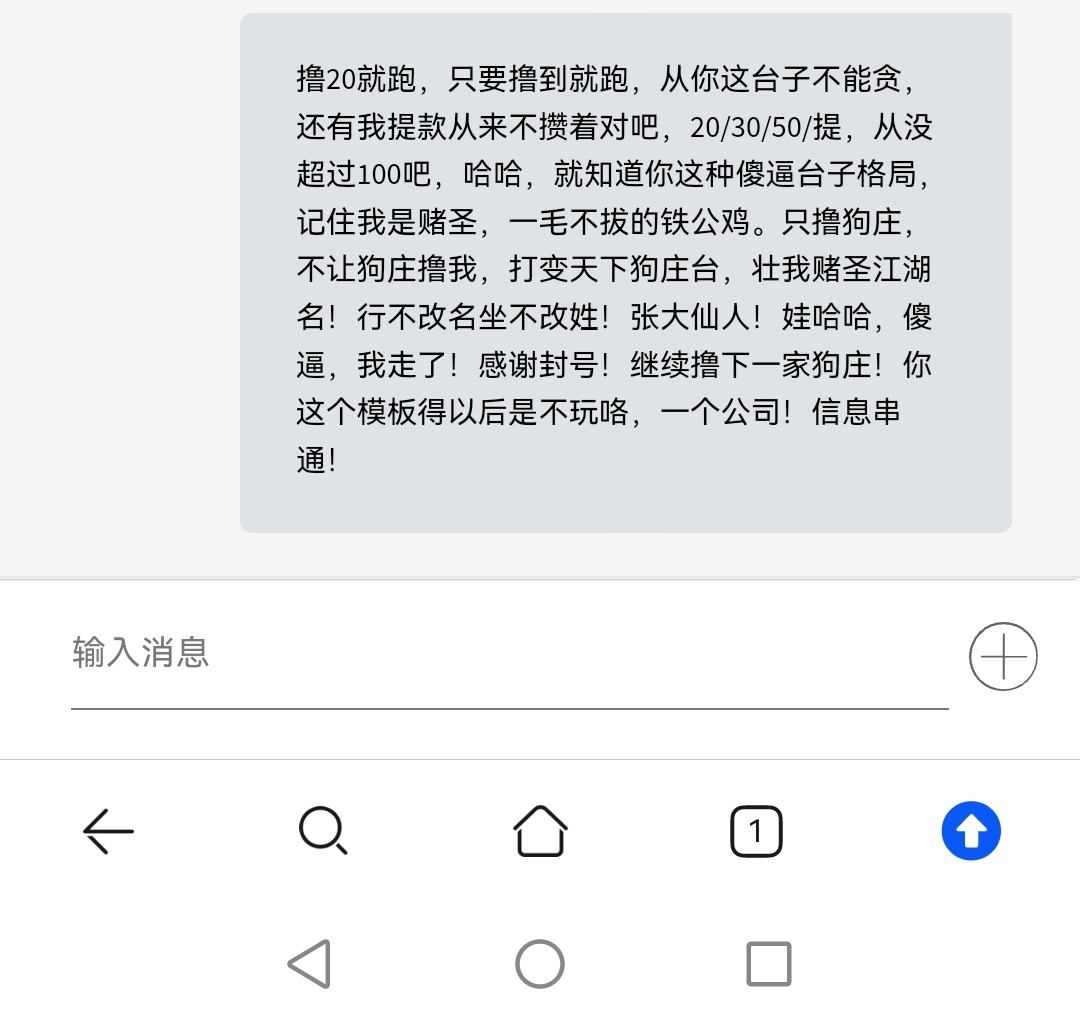Viewport: 1080px width, 1026px height.
Task: Open the browser tabs switcher
Action: tap(756, 832)
